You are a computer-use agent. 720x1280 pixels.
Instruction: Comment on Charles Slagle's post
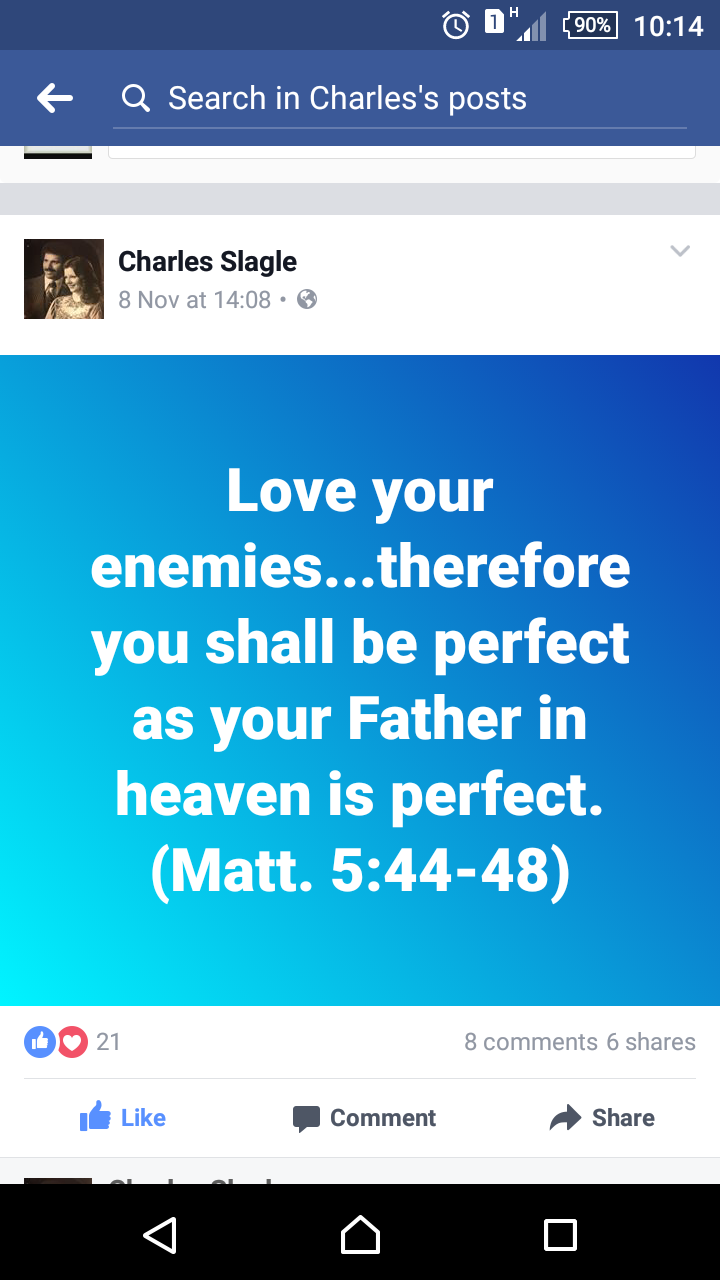[364, 1117]
